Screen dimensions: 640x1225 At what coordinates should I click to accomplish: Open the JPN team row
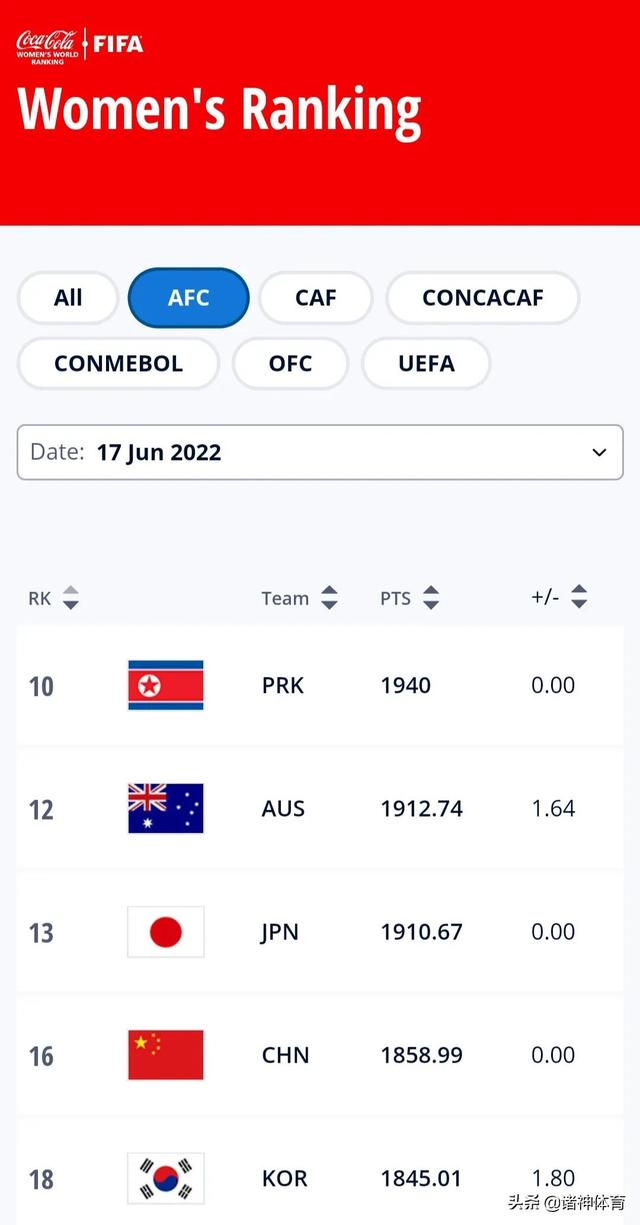coord(320,932)
